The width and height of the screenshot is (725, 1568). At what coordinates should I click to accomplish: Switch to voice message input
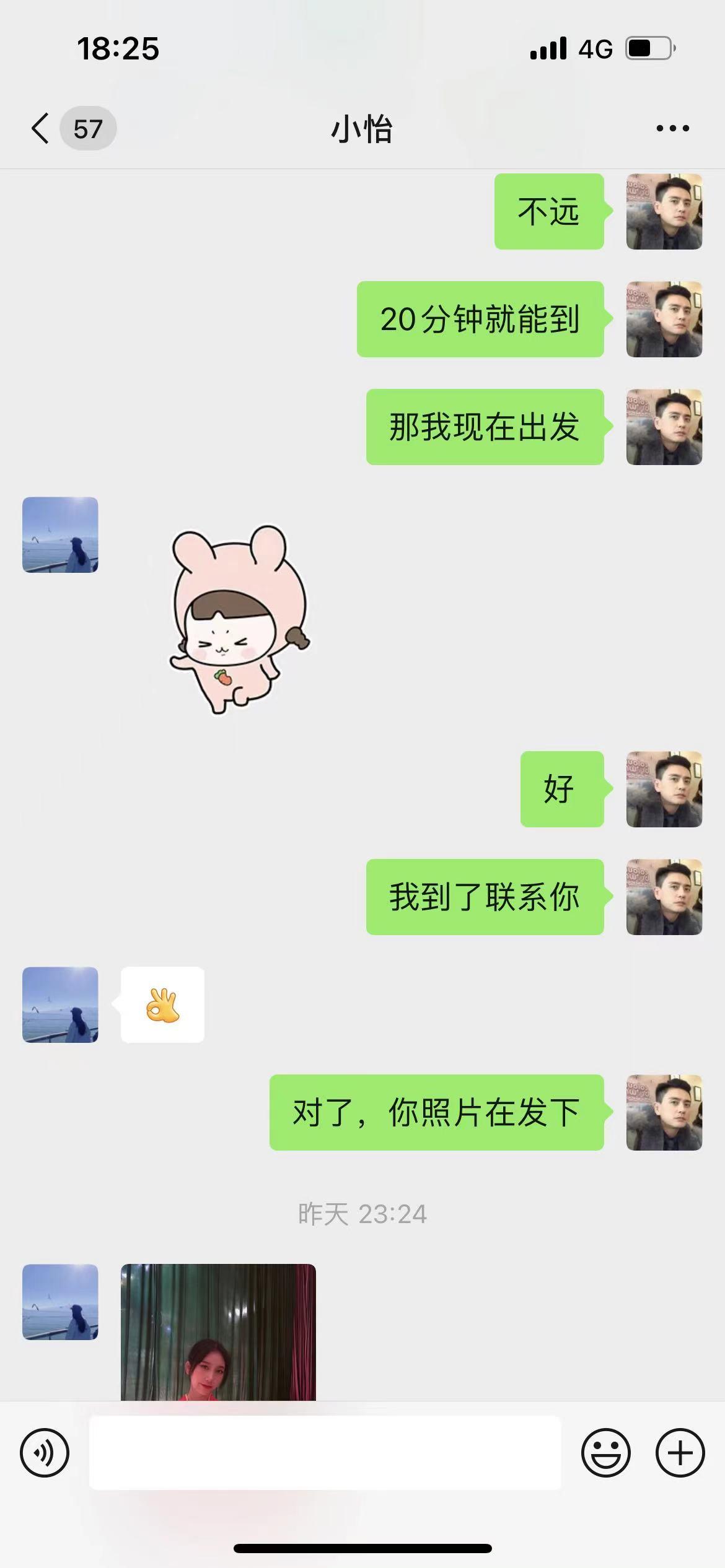(x=45, y=1452)
